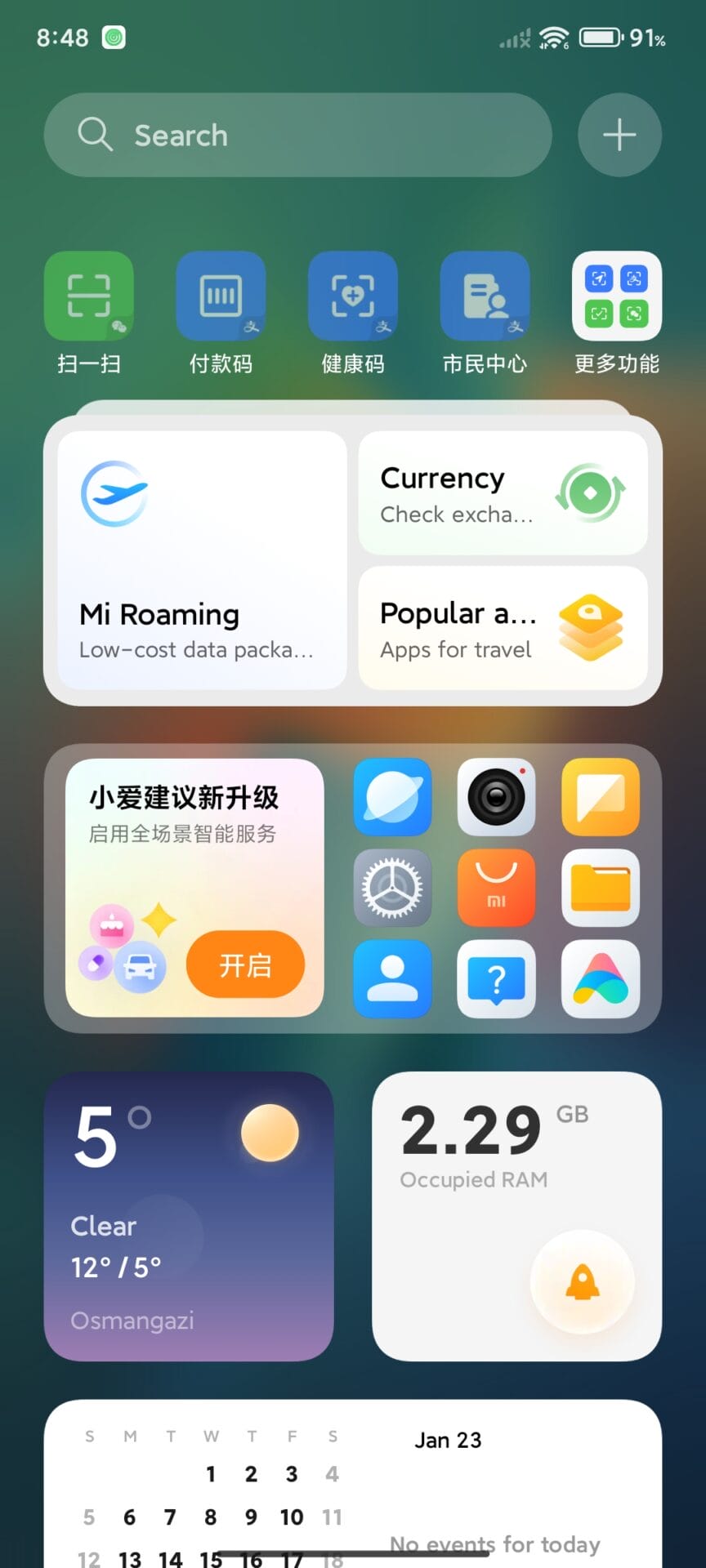Viewport: 706px width, 1568px height.
Task: Add a widget with the plus button
Action: click(619, 135)
